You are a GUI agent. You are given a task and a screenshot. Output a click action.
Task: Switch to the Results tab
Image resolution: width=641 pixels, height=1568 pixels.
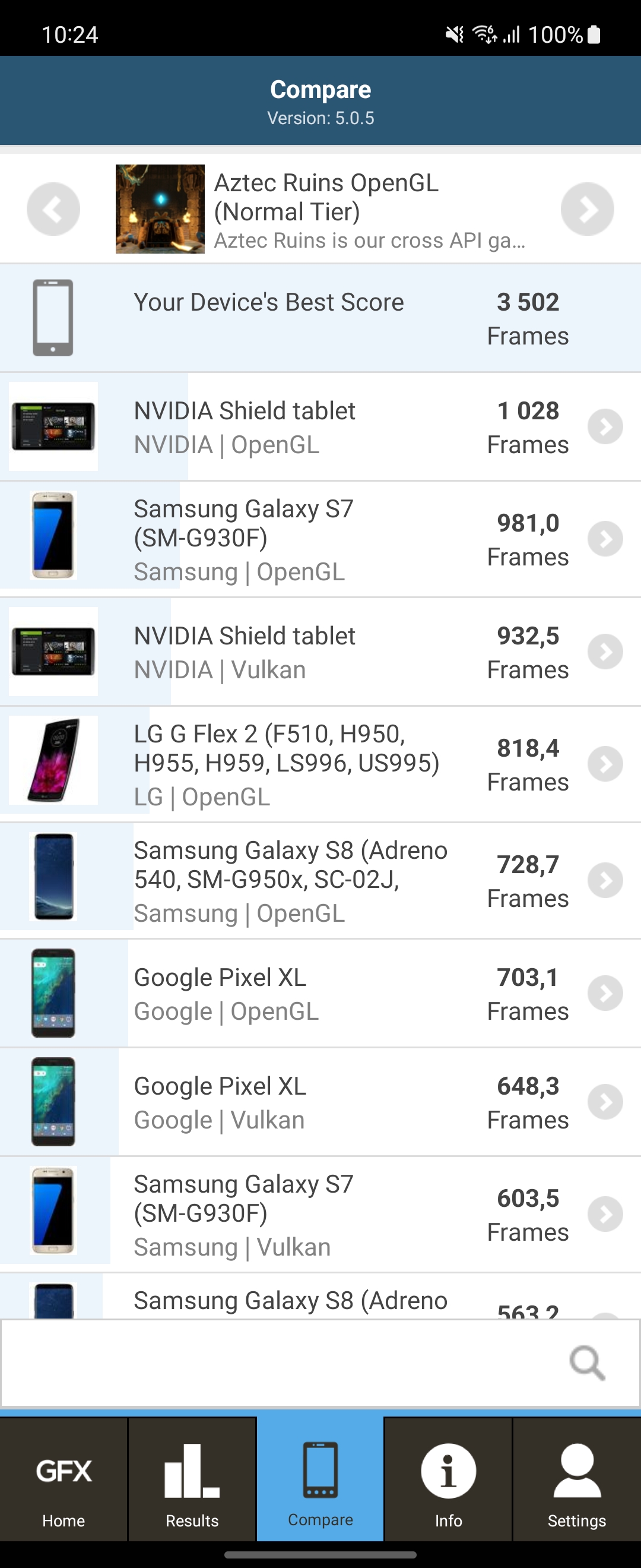[x=192, y=1485]
